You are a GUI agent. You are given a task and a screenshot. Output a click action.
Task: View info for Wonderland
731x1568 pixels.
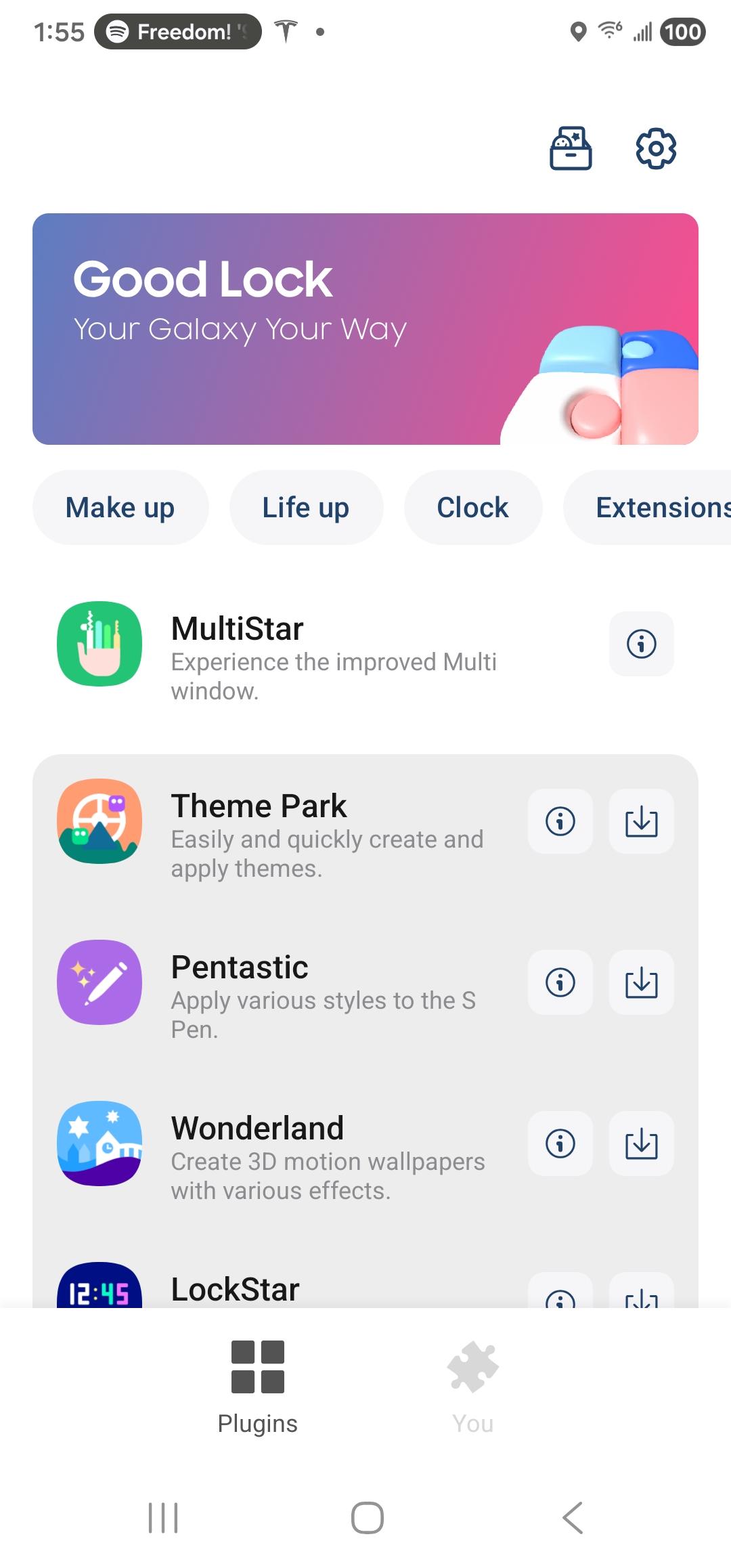click(x=560, y=1144)
